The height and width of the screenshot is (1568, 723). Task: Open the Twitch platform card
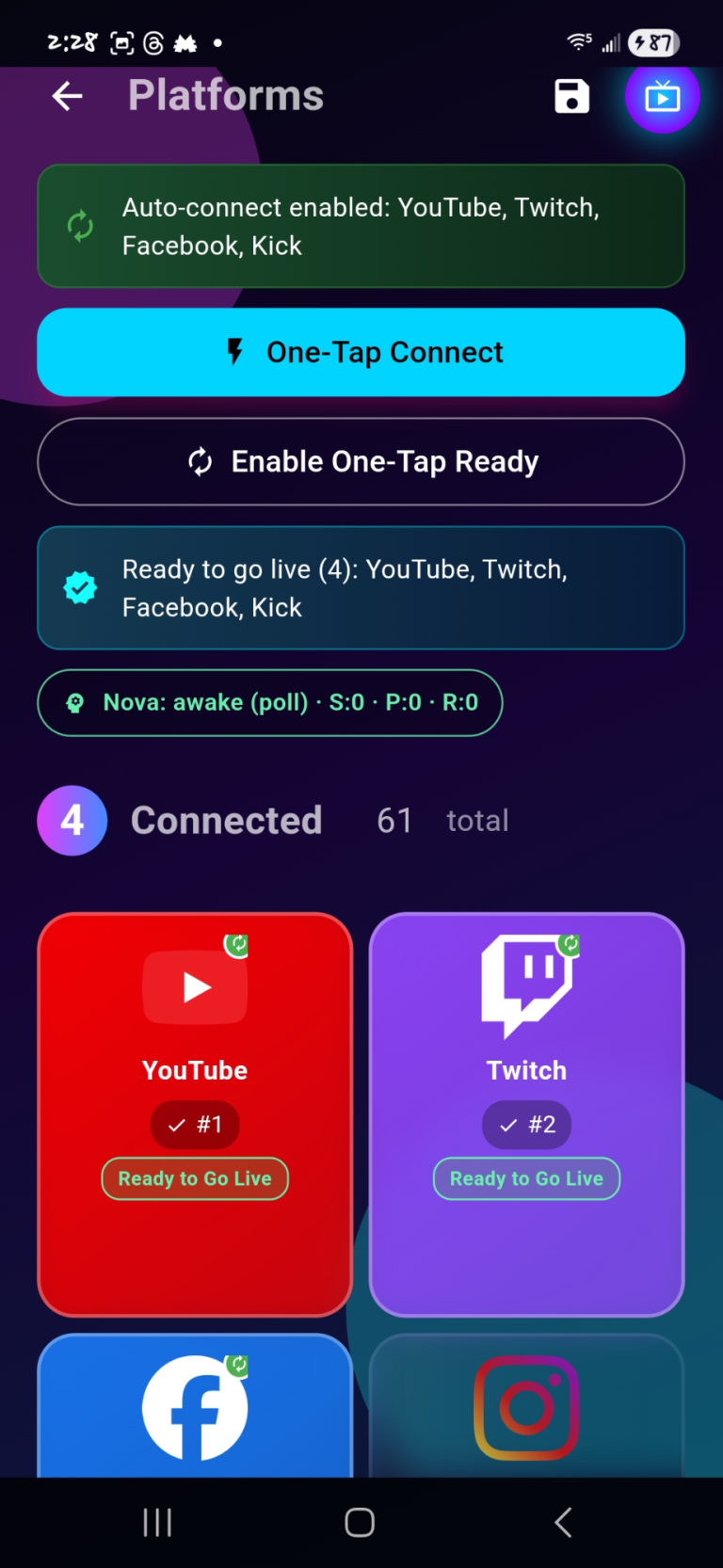click(526, 1113)
